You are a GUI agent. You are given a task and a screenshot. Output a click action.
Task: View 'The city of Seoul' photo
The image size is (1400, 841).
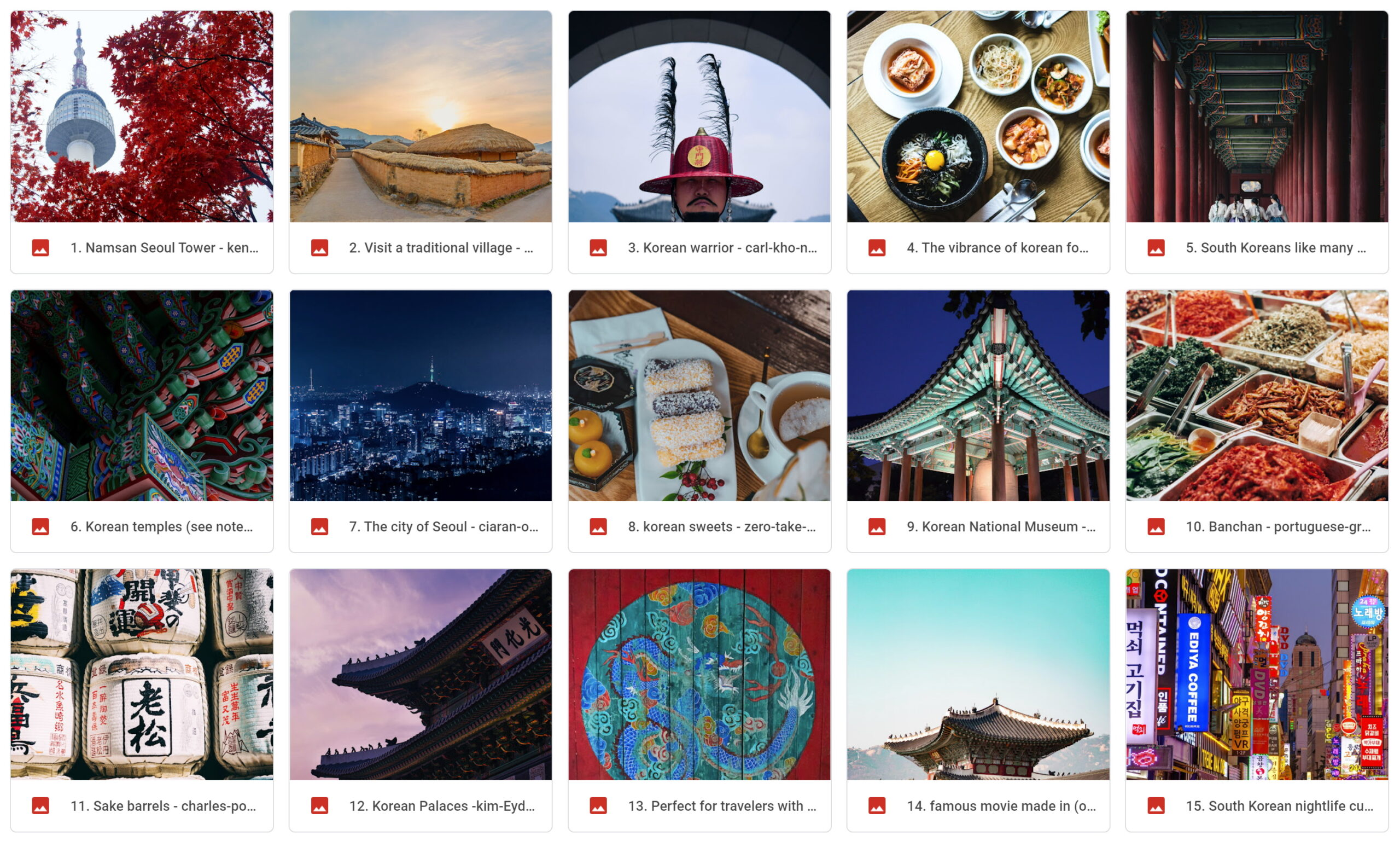[x=420, y=396]
